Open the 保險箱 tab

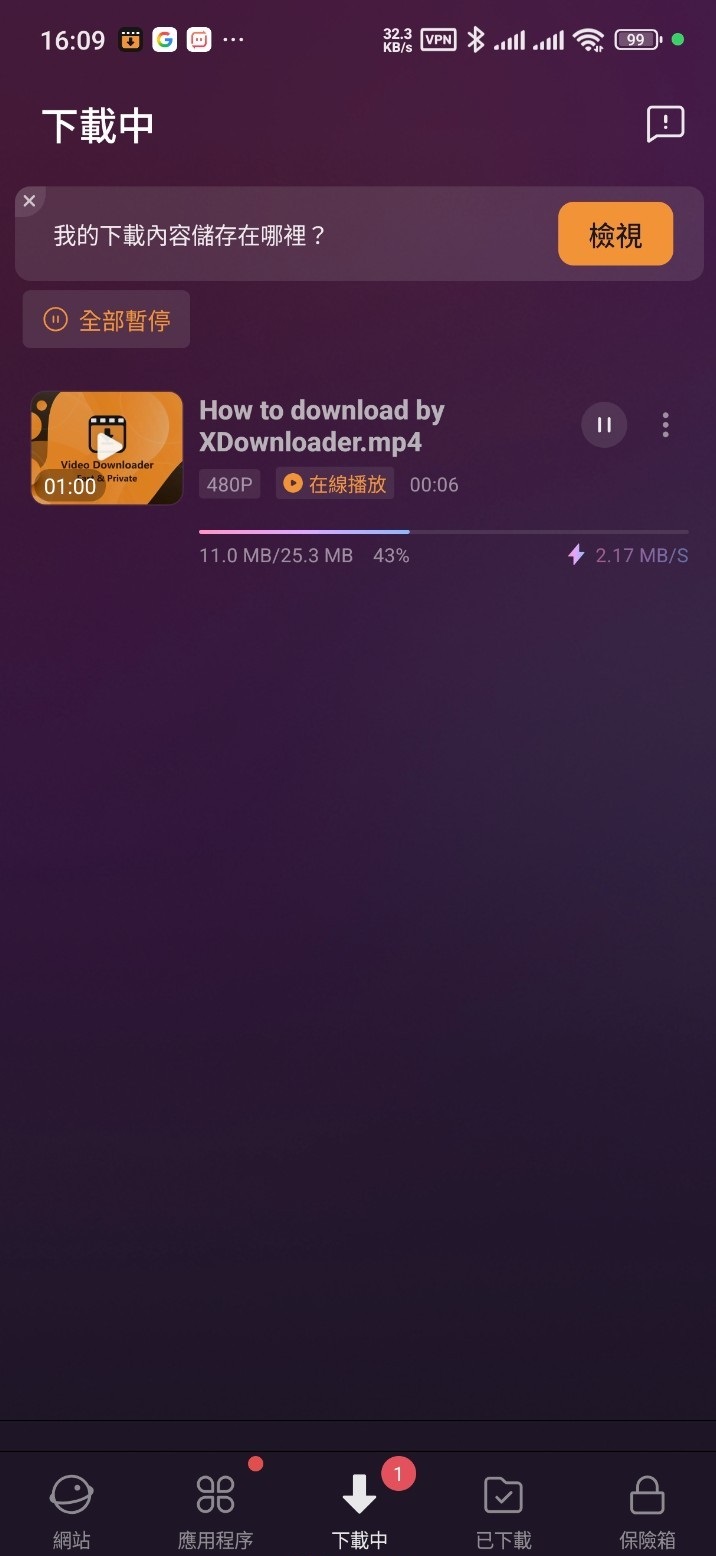pos(647,1508)
